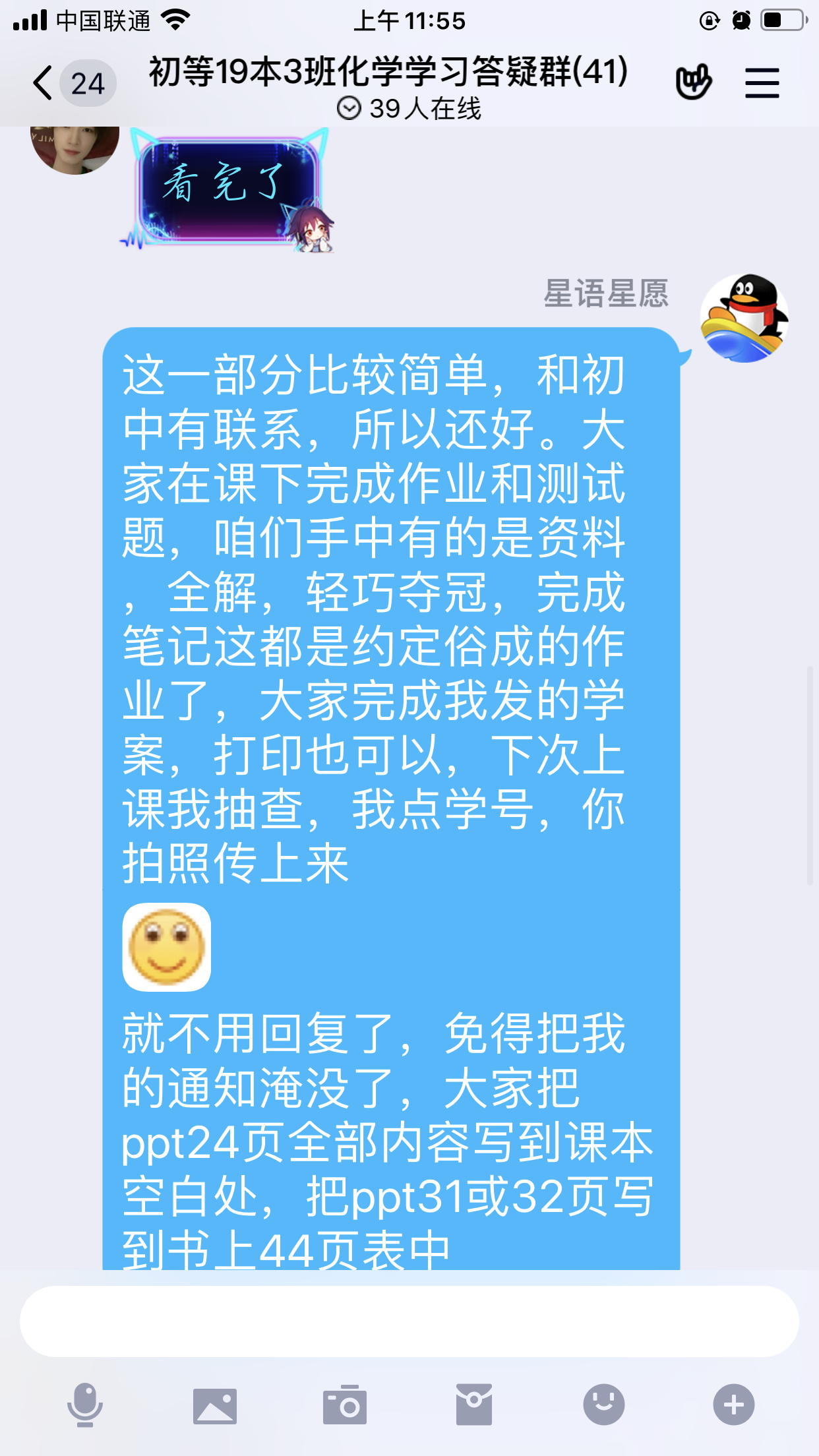819x1456 pixels.
Task: Open the 看完了 sticker message
Action: pos(229,189)
